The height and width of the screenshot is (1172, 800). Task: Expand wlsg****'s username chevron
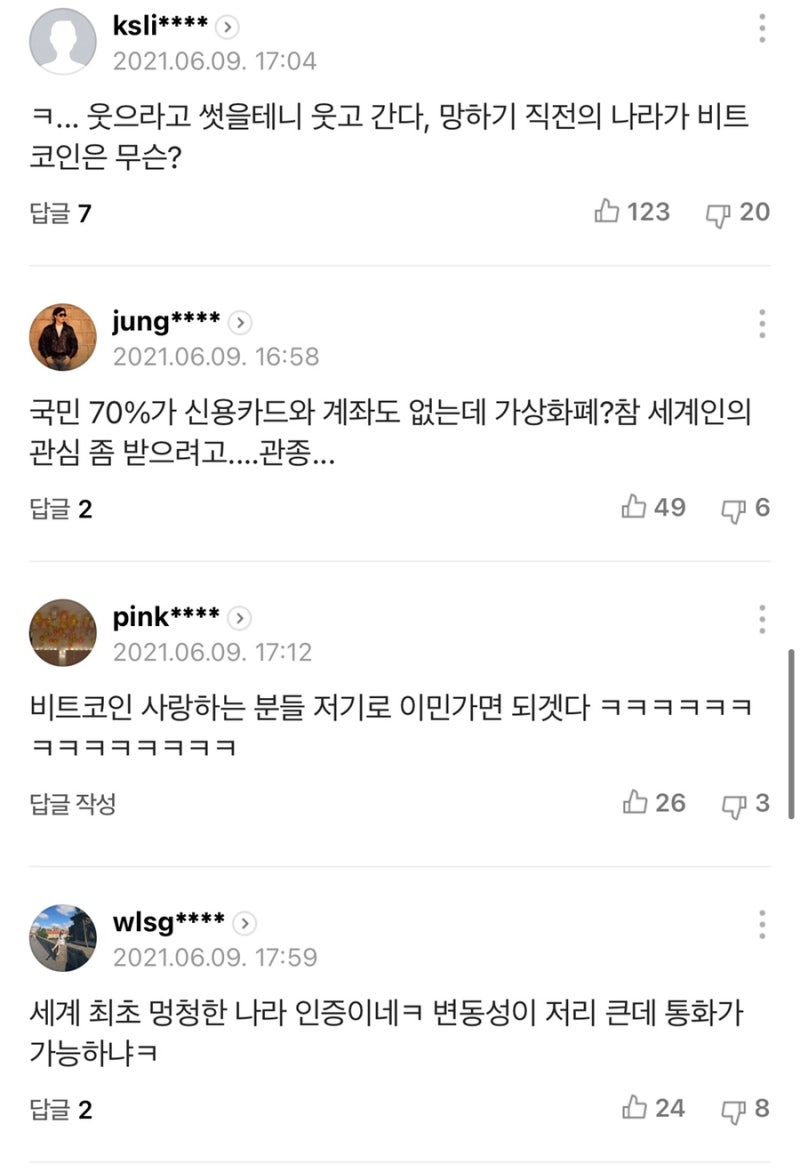(245, 923)
